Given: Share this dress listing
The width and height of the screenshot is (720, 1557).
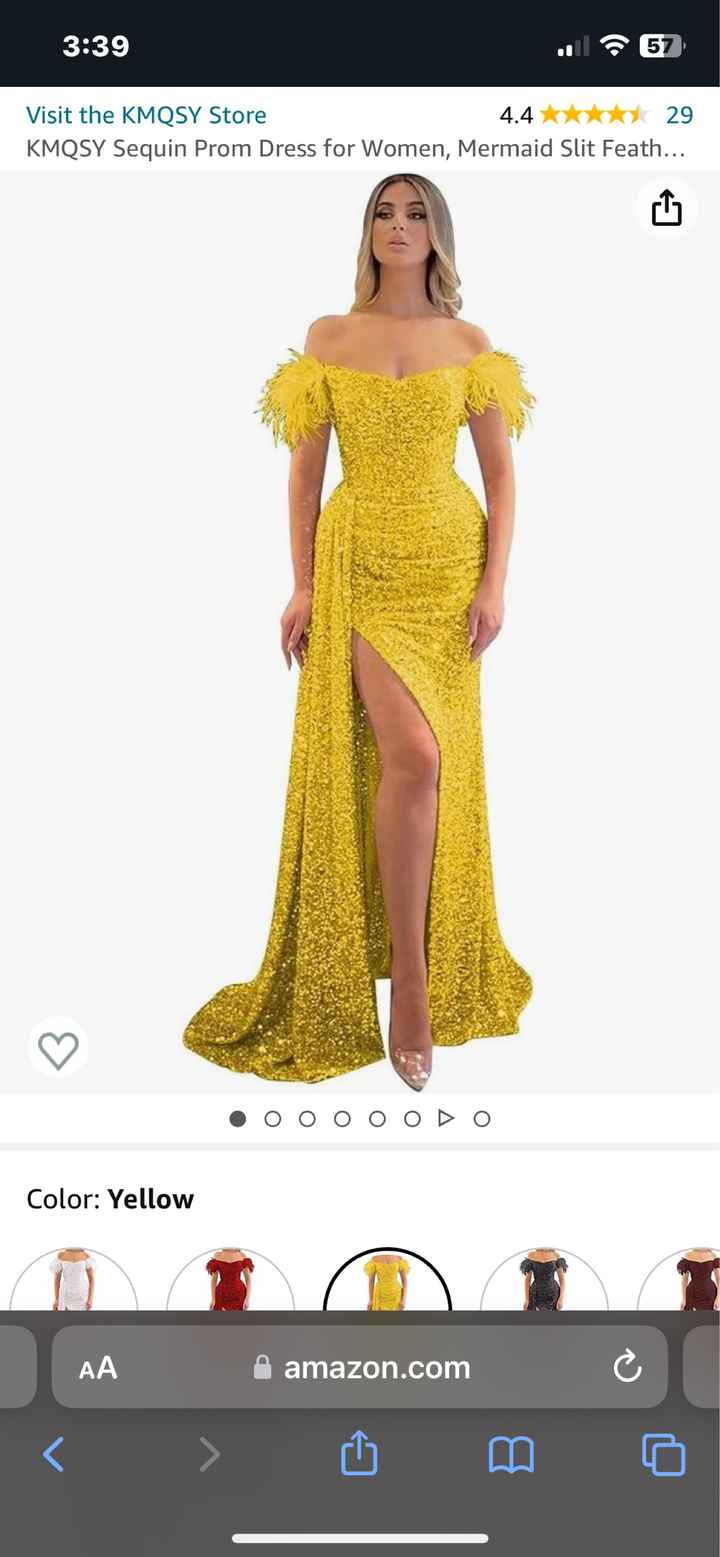Looking at the screenshot, I should [x=666, y=208].
